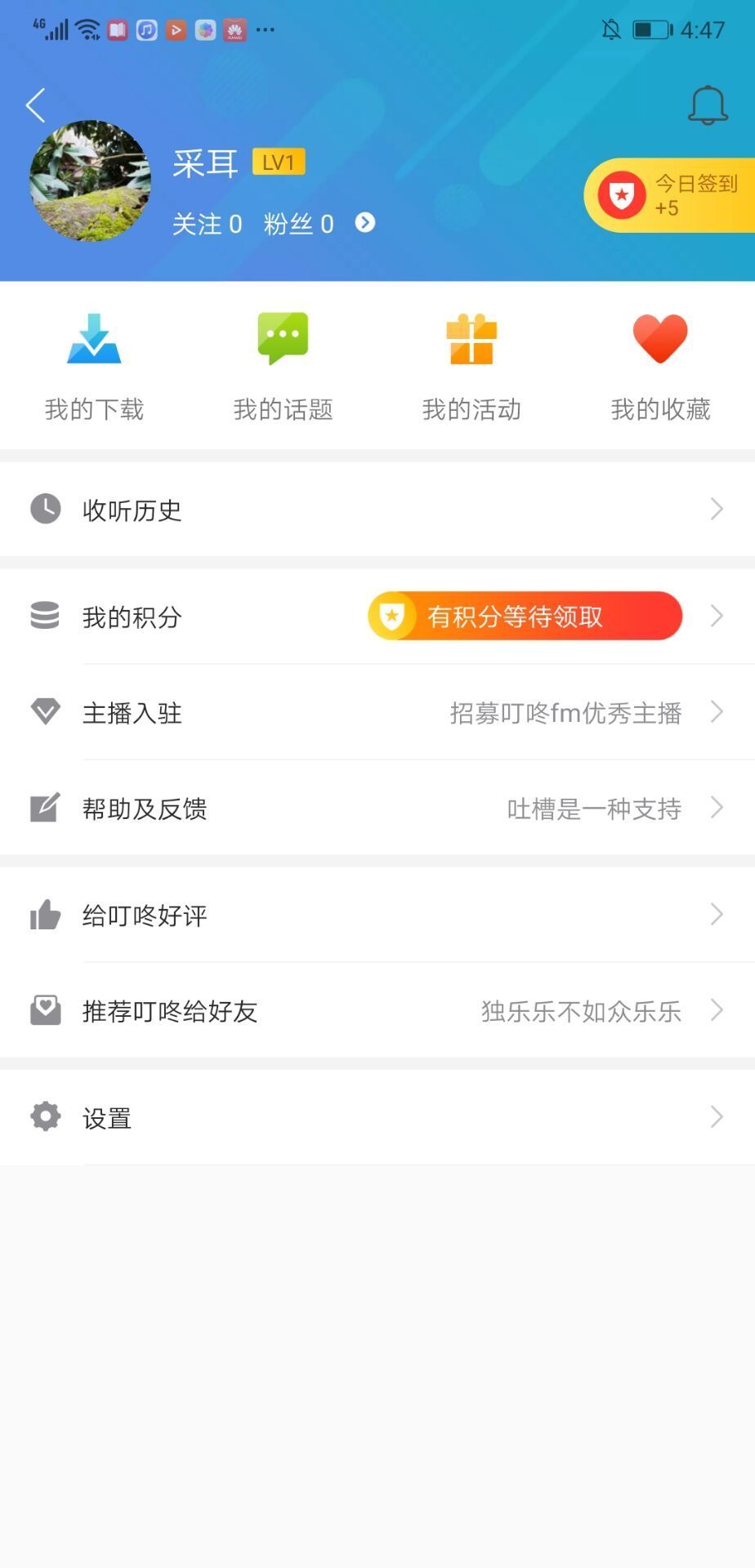Expand the user profile detail arrow
This screenshot has width=755, height=1568.
(366, 223)
